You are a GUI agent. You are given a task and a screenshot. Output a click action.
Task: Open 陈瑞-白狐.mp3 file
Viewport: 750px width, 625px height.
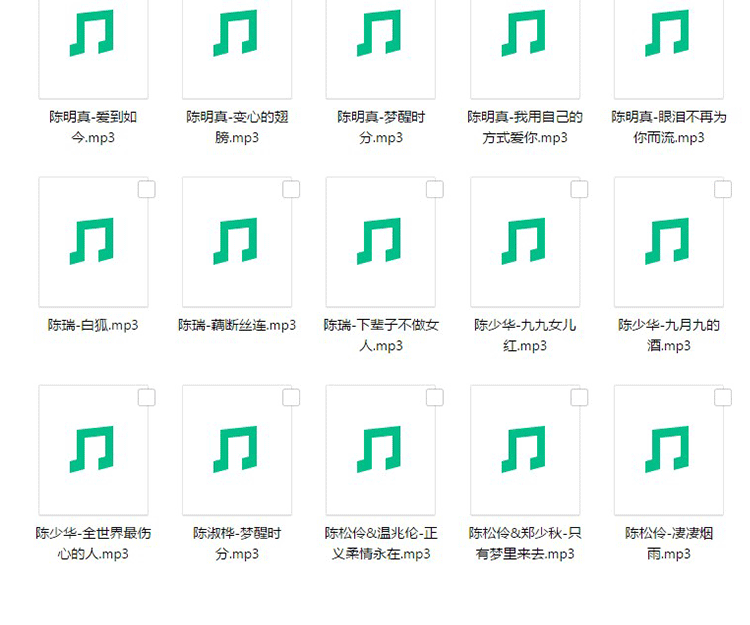(x=93, y=242)
